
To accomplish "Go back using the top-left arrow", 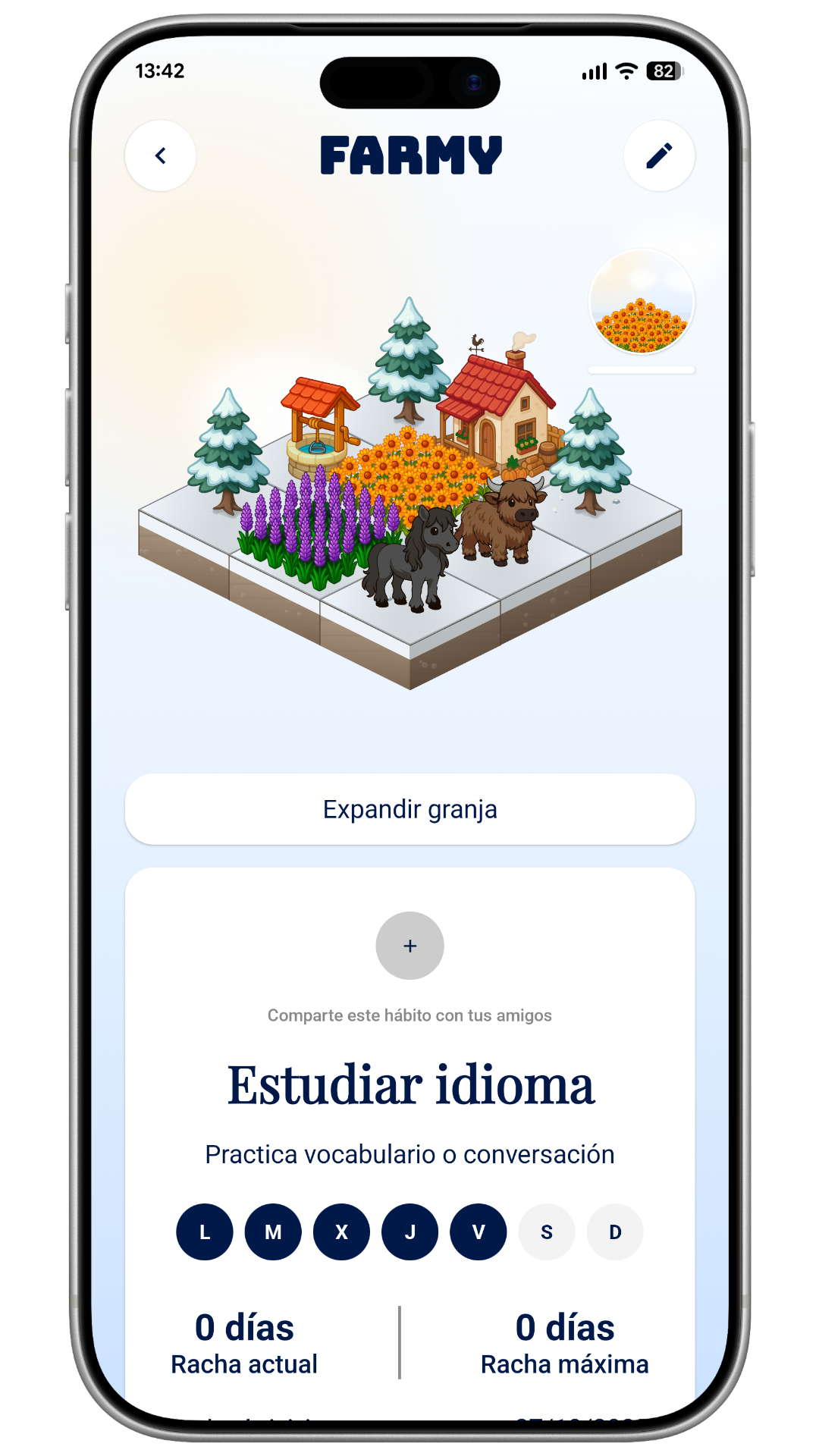I will tap(161, 155).
